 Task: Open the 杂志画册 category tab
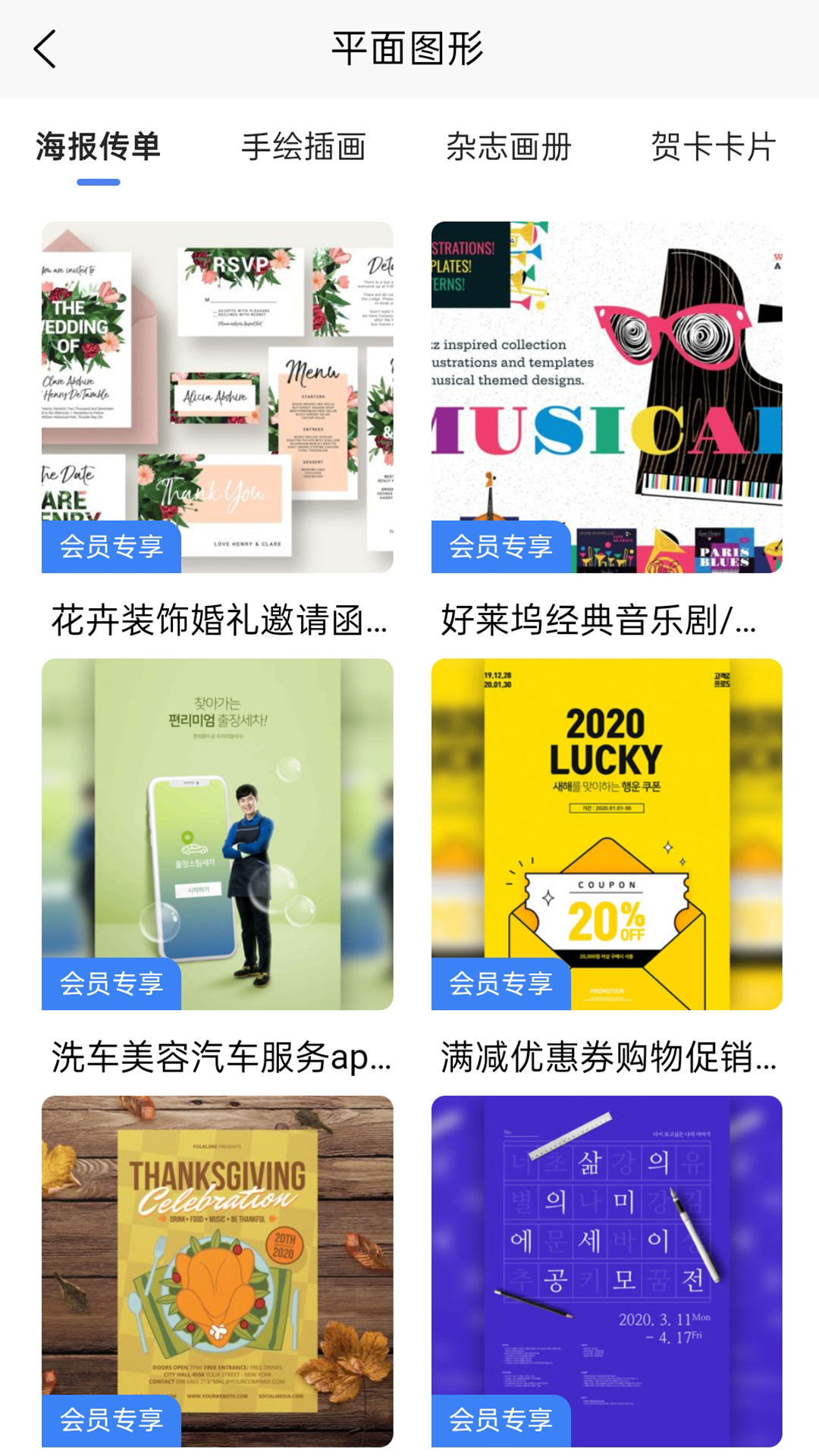coord(510,149)
